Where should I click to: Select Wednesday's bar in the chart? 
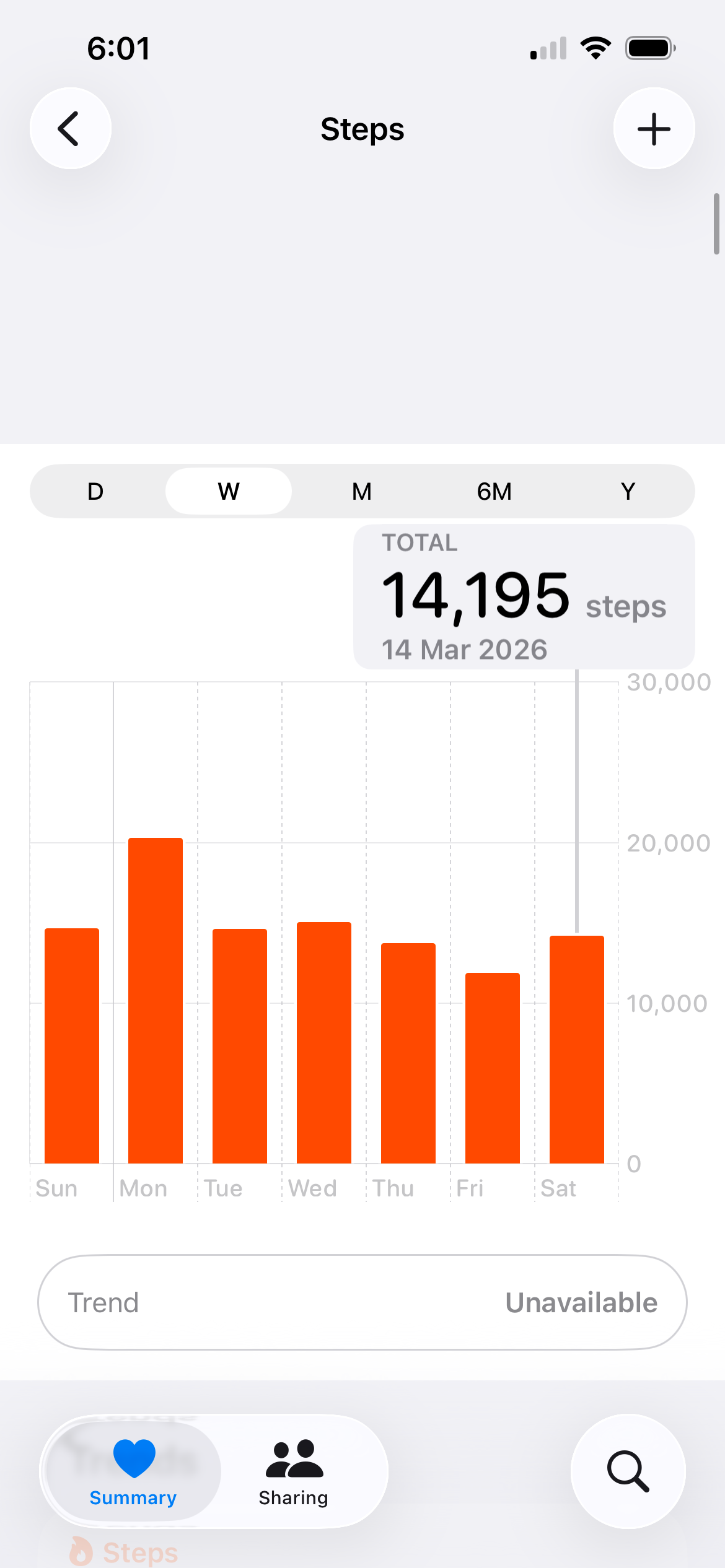coord(324,1042)
